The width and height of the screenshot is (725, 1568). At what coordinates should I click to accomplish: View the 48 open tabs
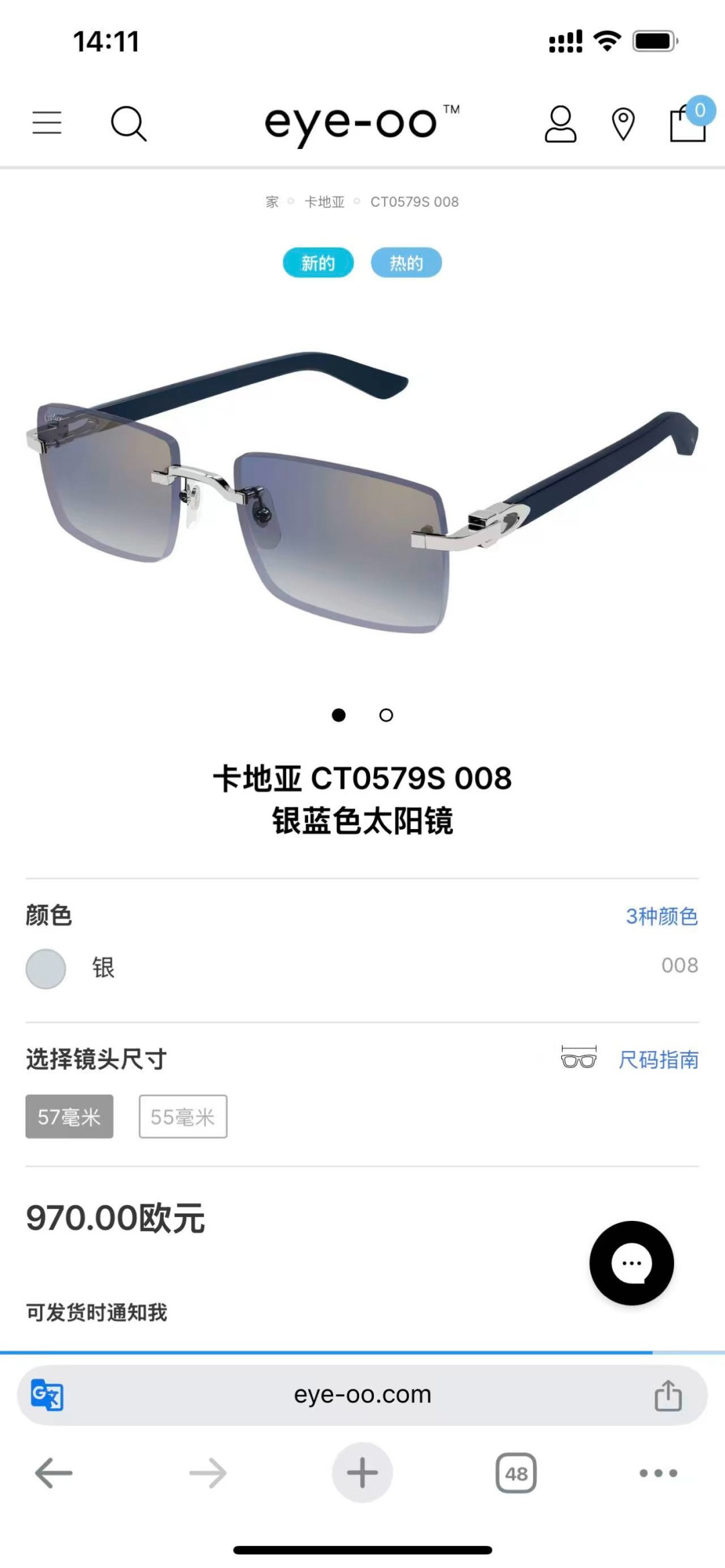[516, 1473]
